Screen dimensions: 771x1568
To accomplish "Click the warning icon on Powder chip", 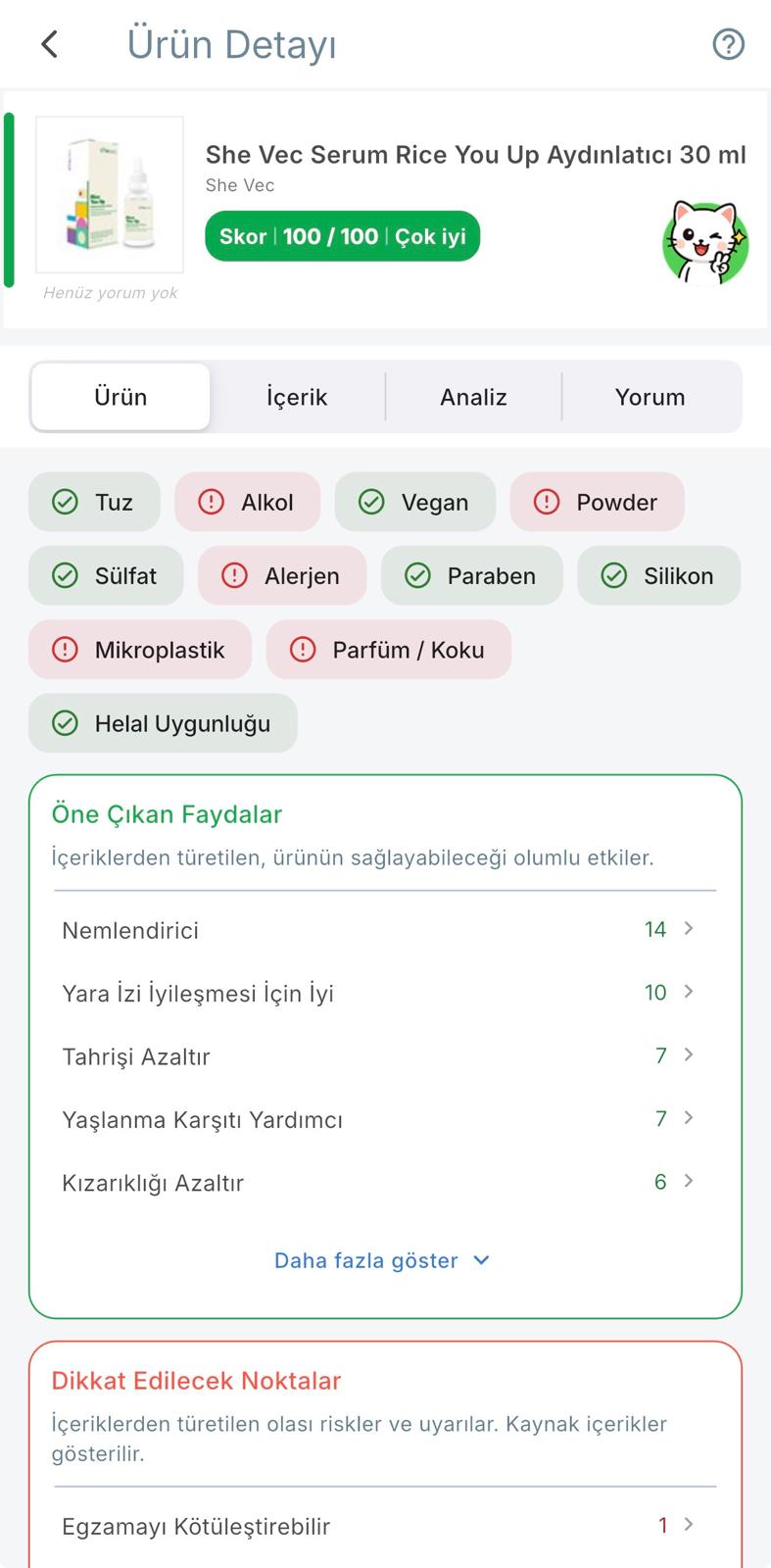I will 547,502.
